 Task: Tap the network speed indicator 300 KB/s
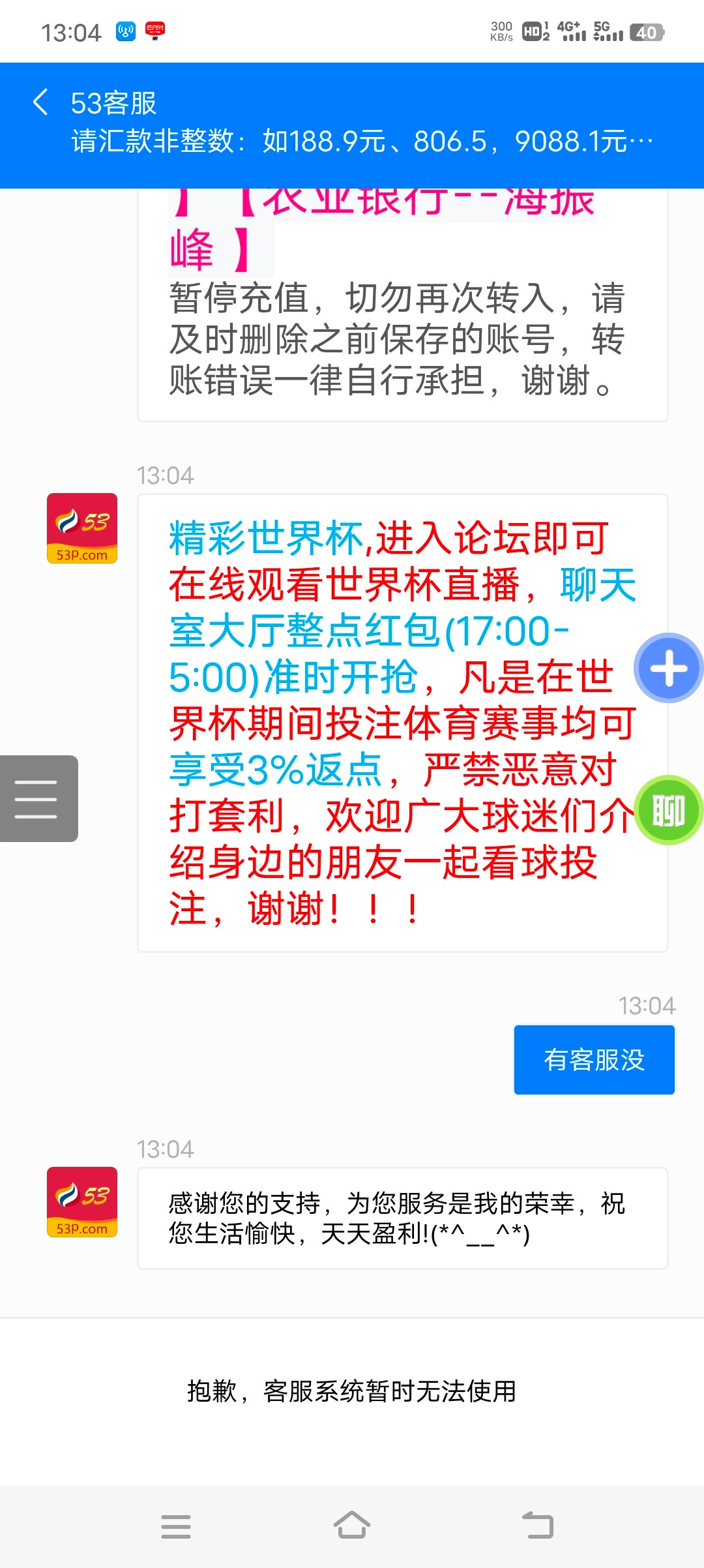500,31
